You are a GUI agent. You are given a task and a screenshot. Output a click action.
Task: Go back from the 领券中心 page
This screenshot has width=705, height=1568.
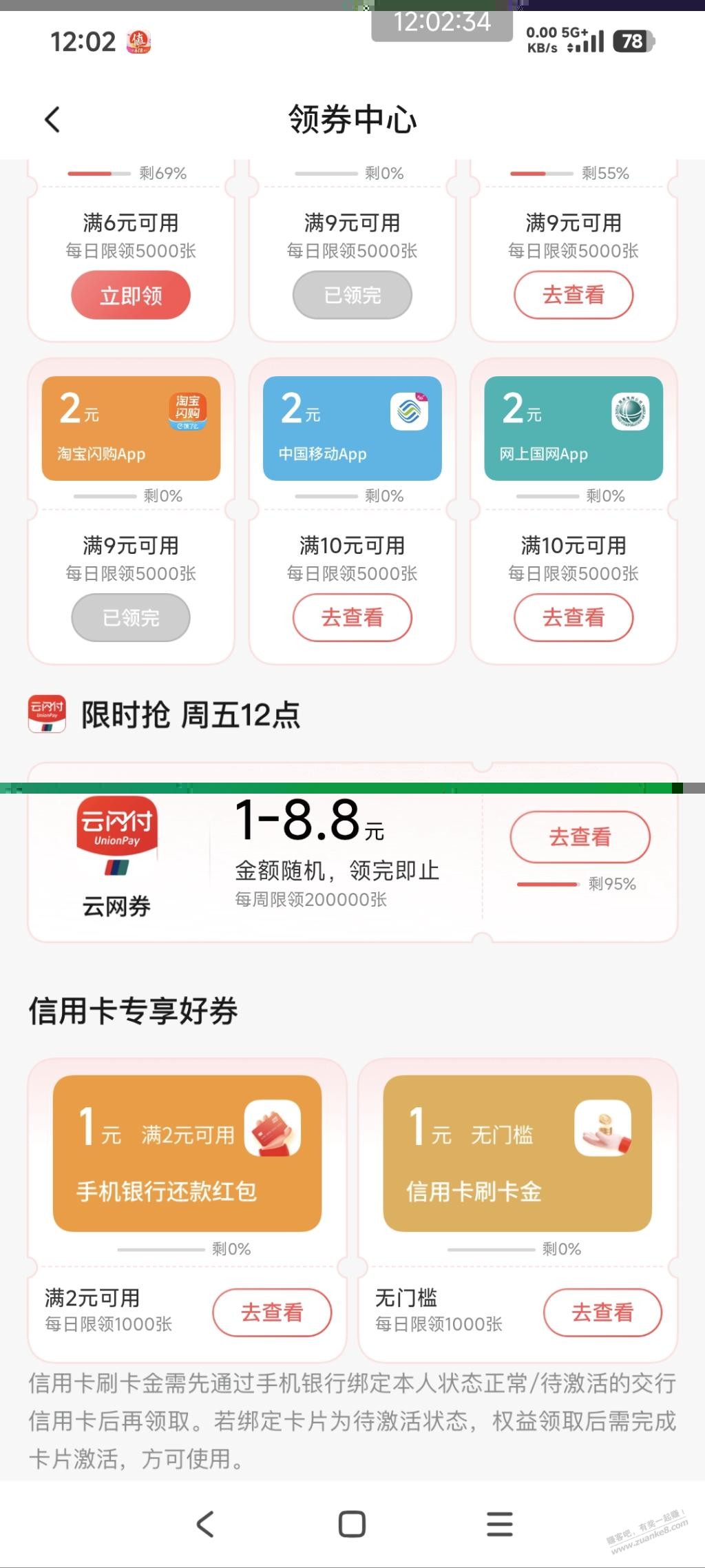(52, 119)
